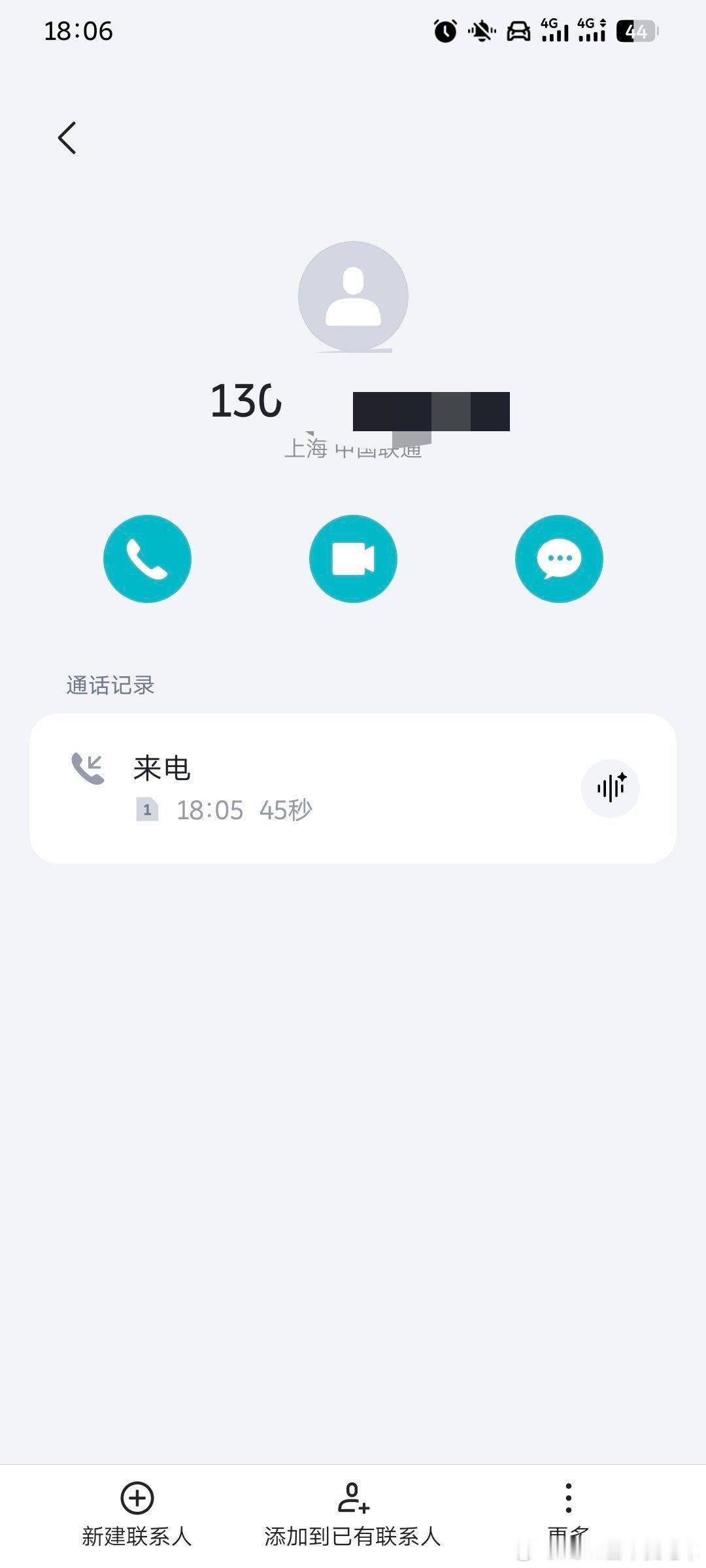Tap the back chevron to return
706x1568 pixels.
(x=67, y=137)
